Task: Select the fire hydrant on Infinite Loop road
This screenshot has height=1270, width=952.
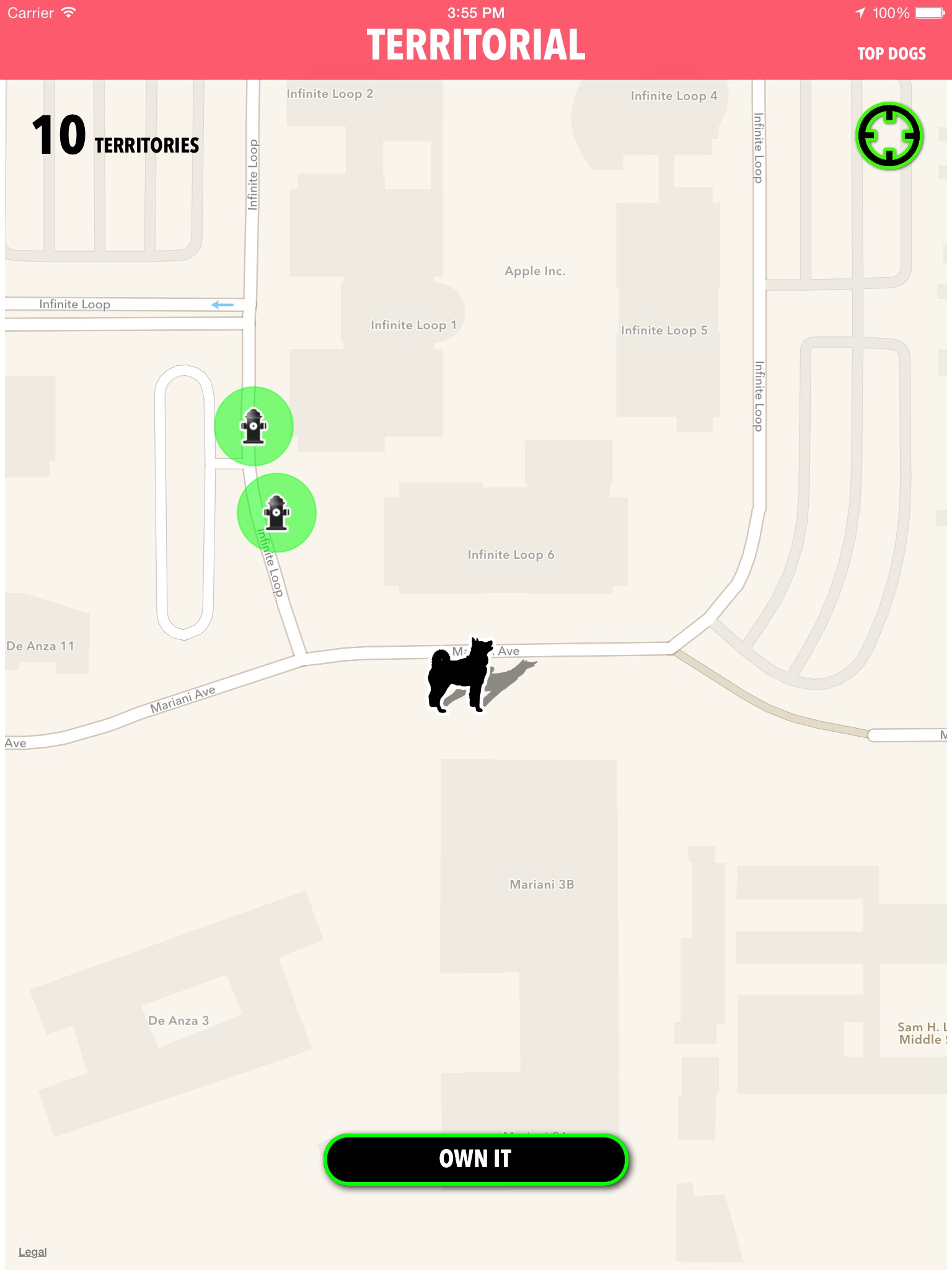Action: (276, 513)
